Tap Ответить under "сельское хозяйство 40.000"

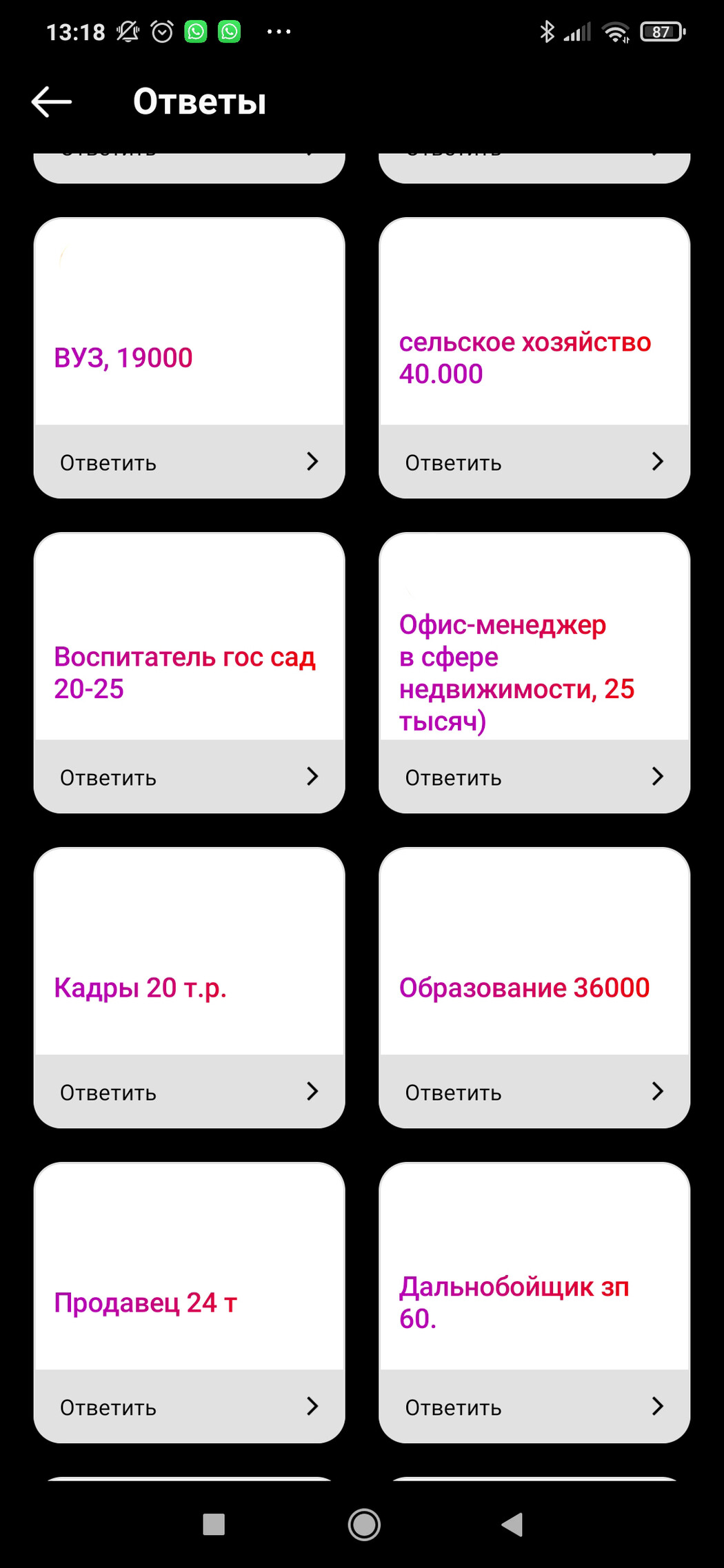[x=534, y=462]
